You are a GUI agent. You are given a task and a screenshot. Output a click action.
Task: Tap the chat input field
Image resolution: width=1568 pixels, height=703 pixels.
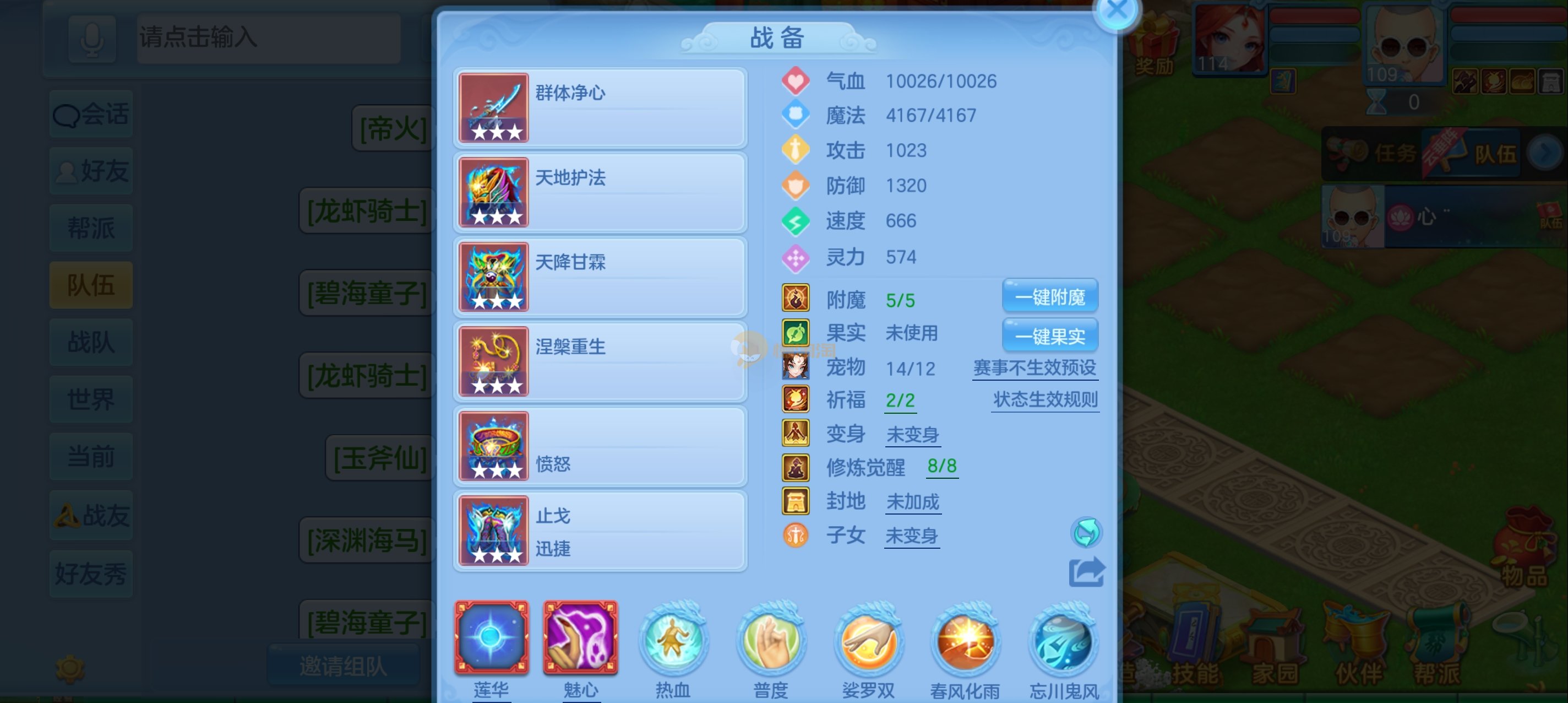pos(268,38)
